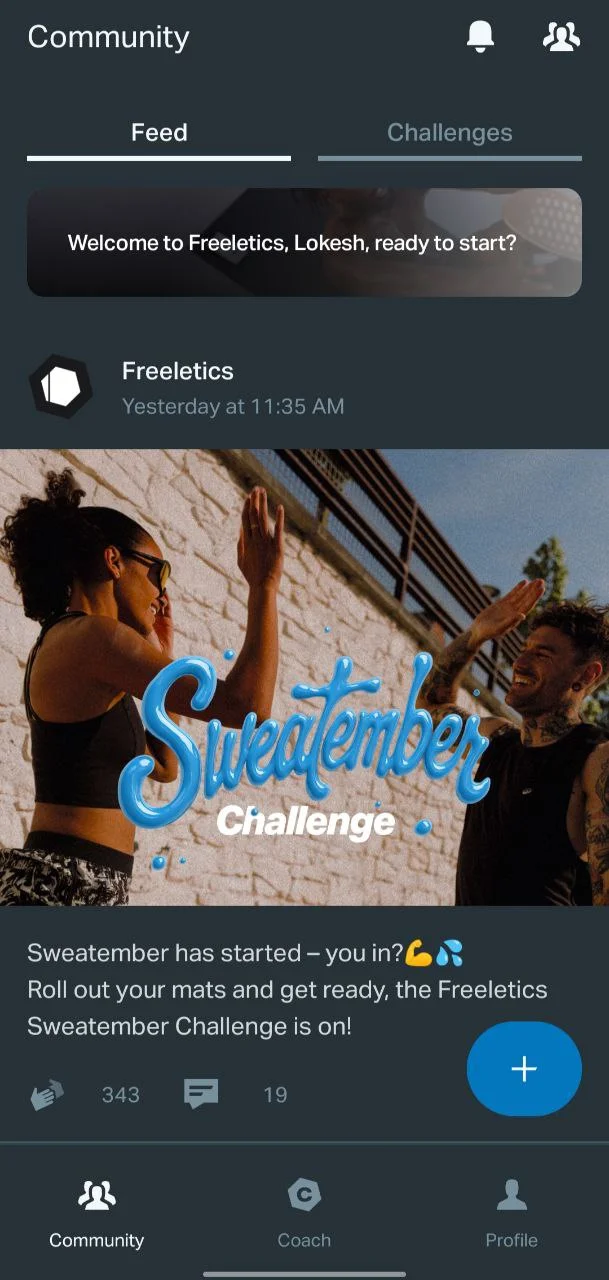The image size is (609, 1280).
Task: Tap the Community tab in bottom navigation
Action: tap(97, 1212)
